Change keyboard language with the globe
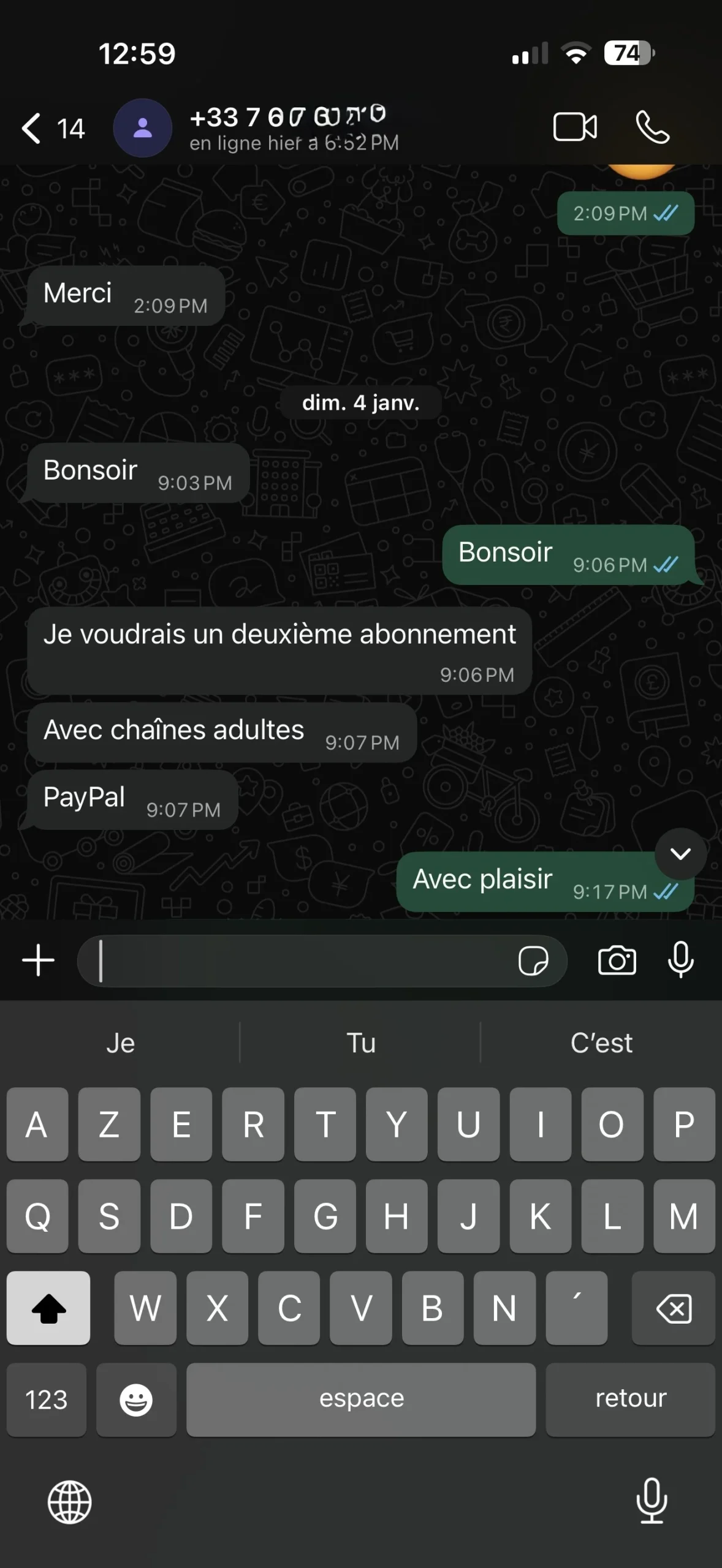The height and width of the screenshot is (1568, 722). pyautogui.click(x=70, y=1502)
